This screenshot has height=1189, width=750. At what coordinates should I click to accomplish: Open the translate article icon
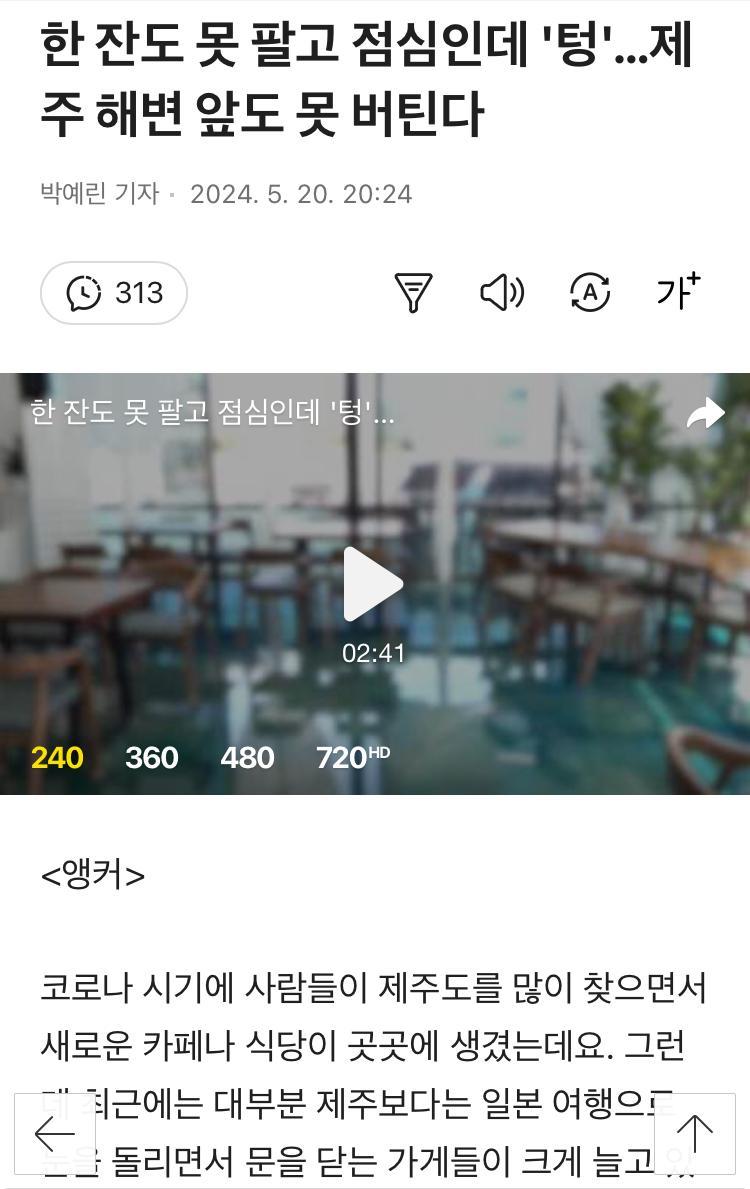pyautogui.click(x=590, y=293)
